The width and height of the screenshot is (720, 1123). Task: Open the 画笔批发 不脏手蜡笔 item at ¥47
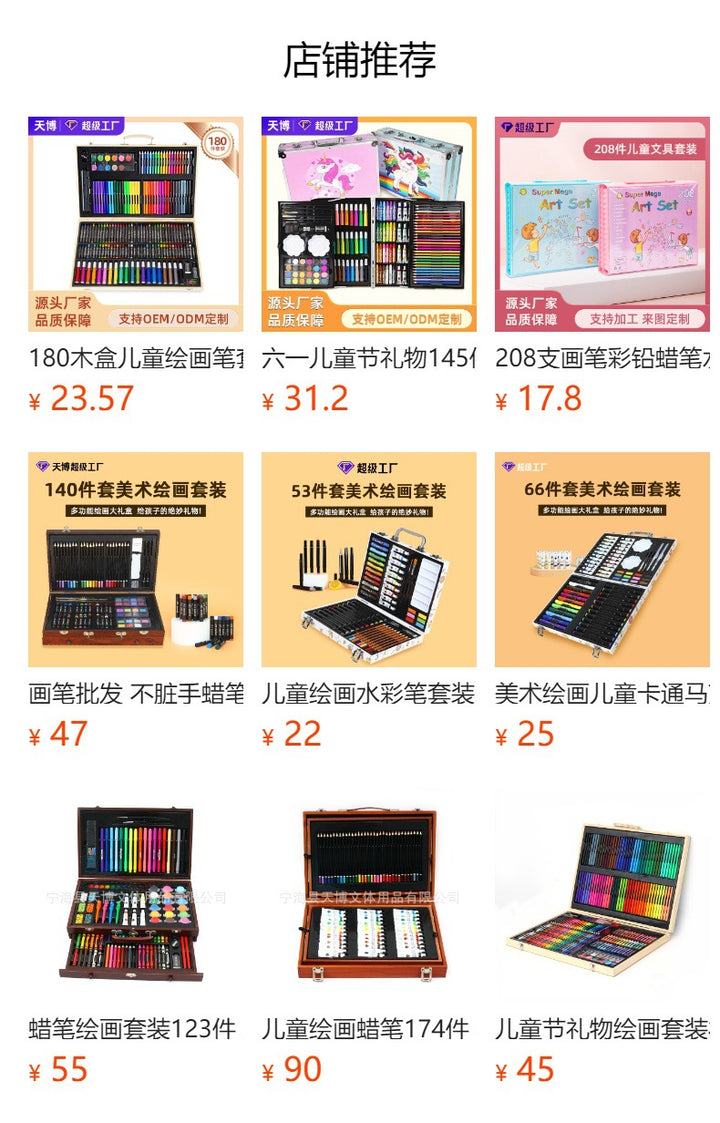tap(135, 560)
